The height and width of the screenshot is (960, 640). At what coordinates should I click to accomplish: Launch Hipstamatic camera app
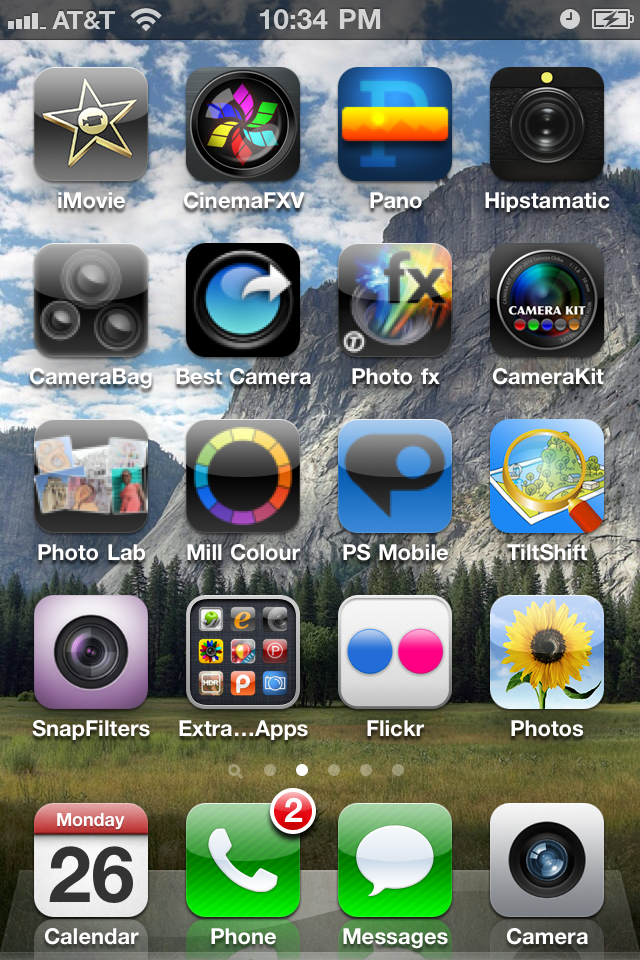pyautogui.click(x=547, y=124)
